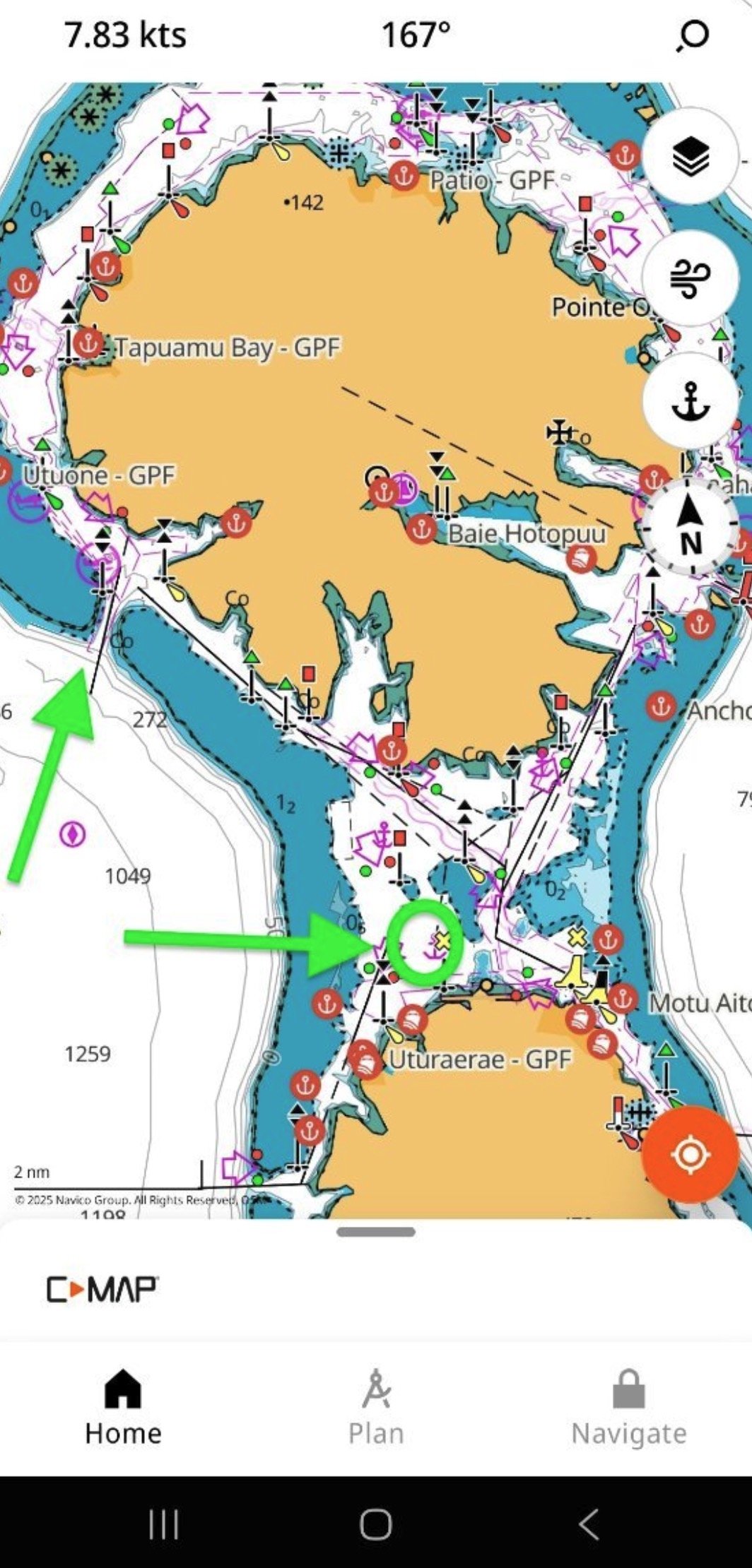The image size is (752, 1568).
Task: Open the chart layers button
Action: pyautogui.click(x=690, y=157)
